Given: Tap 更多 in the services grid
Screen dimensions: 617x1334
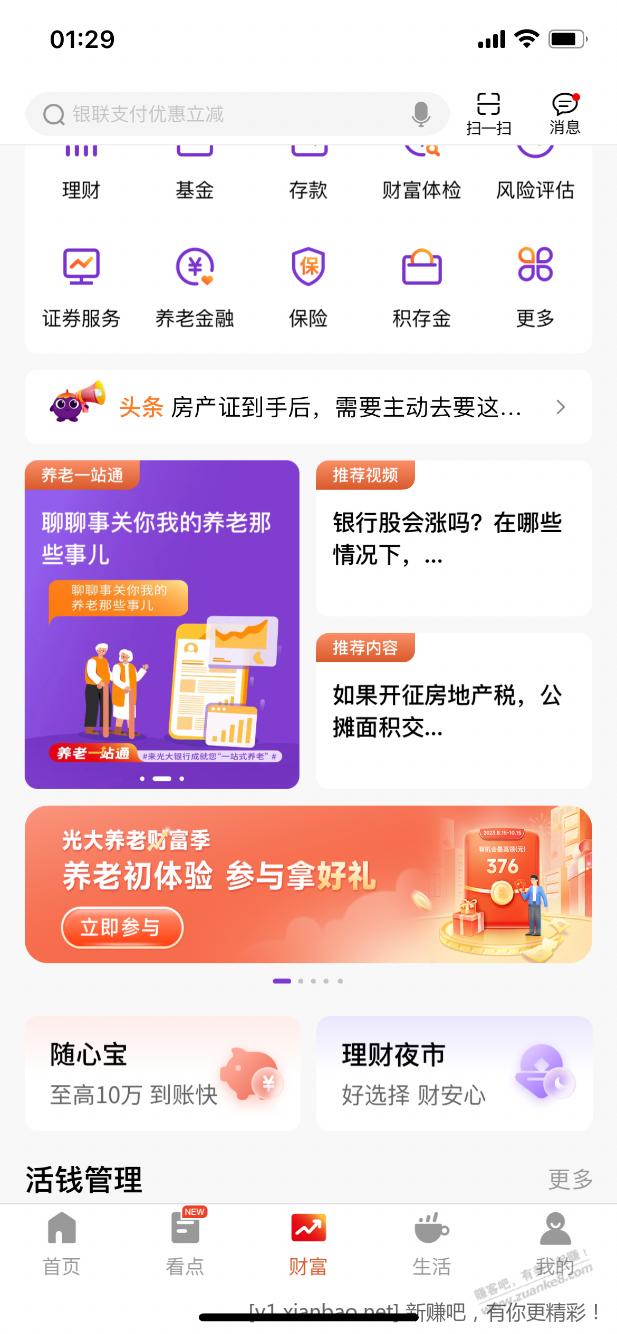Looking at the screenshot, I should click(535, 288).
